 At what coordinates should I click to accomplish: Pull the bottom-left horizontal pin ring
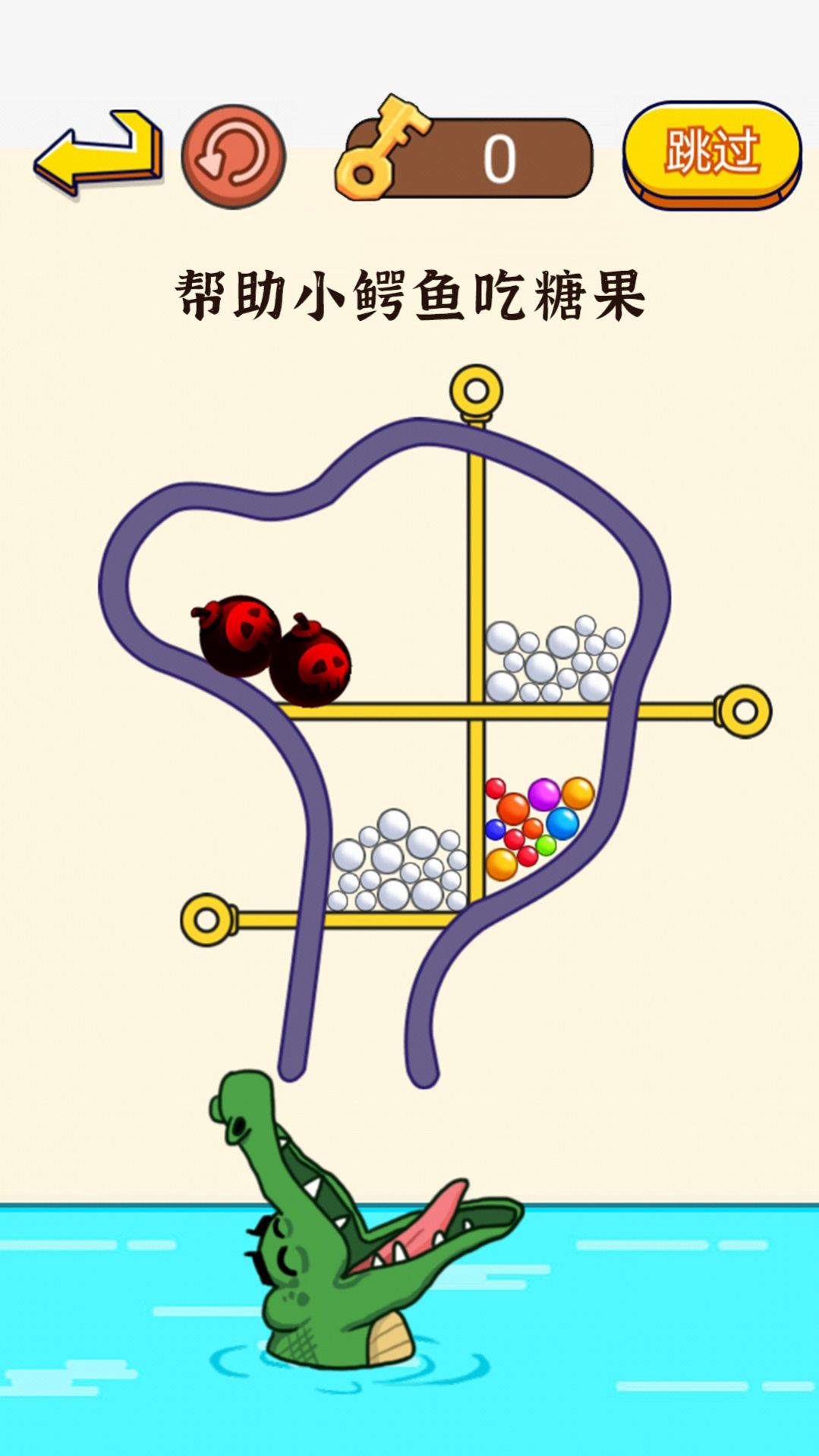pyautogui.click(x=207, y=920)
